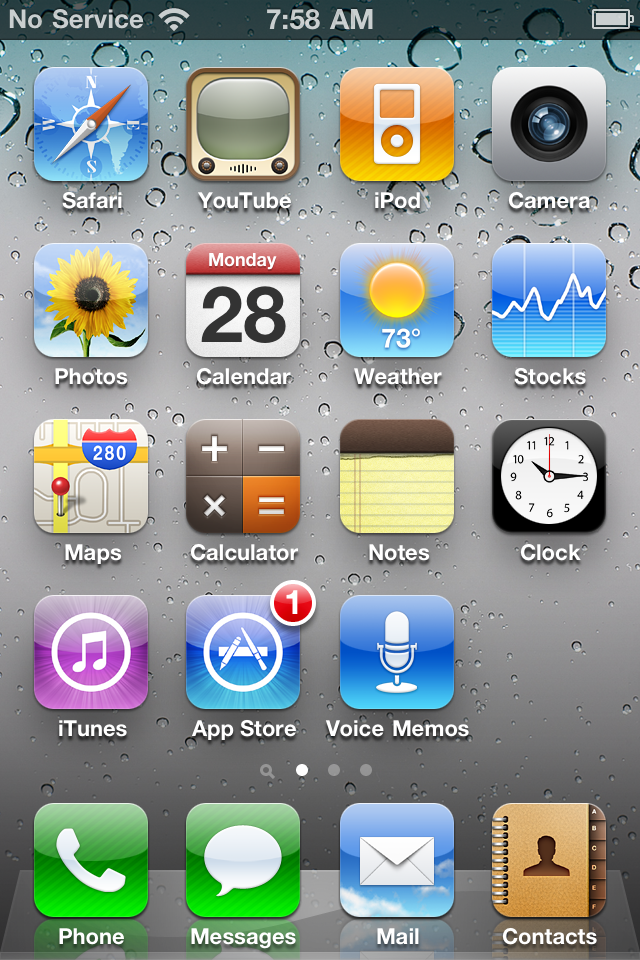
Task: Tap the search magnifier in page indicator
Action: [267, 770]
